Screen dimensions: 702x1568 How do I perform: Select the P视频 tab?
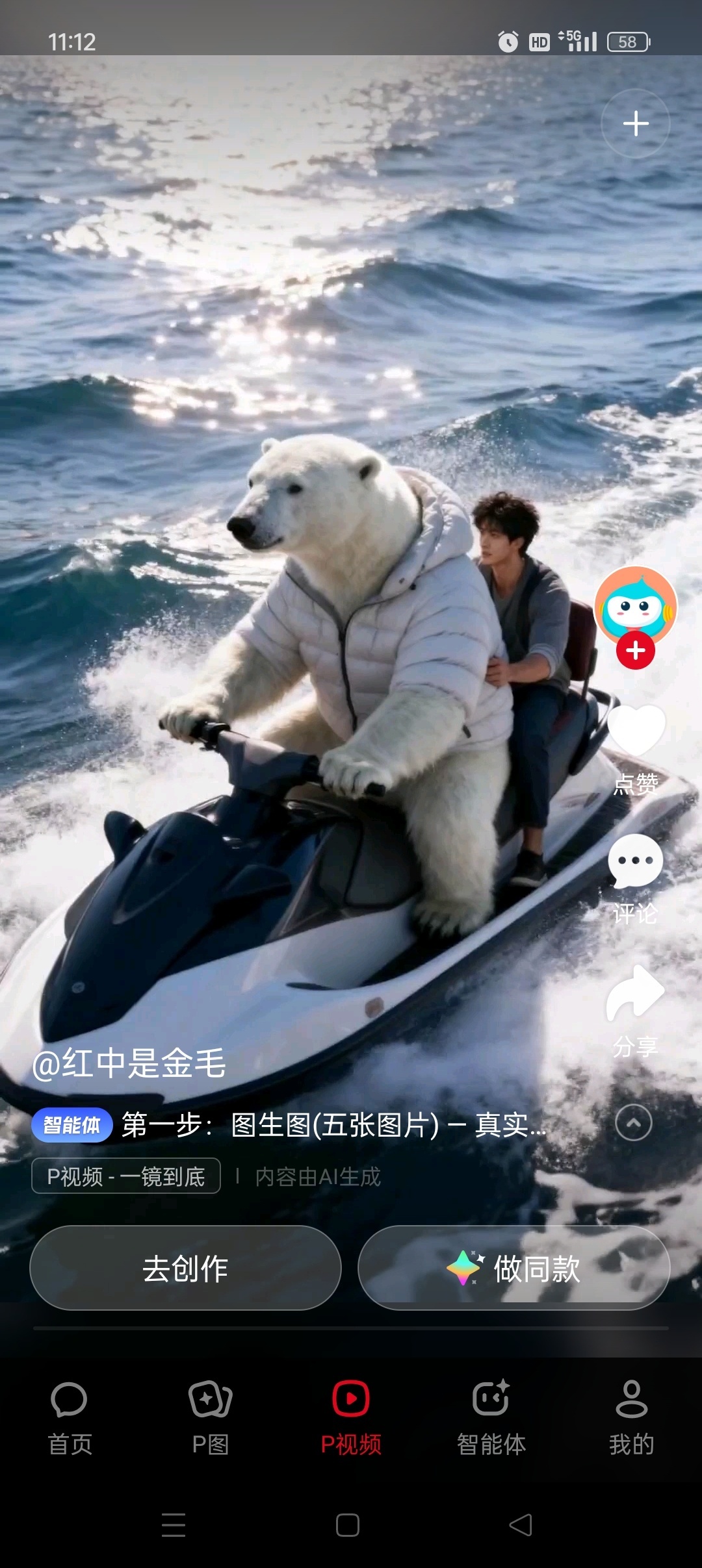(x=351, y=1417)
